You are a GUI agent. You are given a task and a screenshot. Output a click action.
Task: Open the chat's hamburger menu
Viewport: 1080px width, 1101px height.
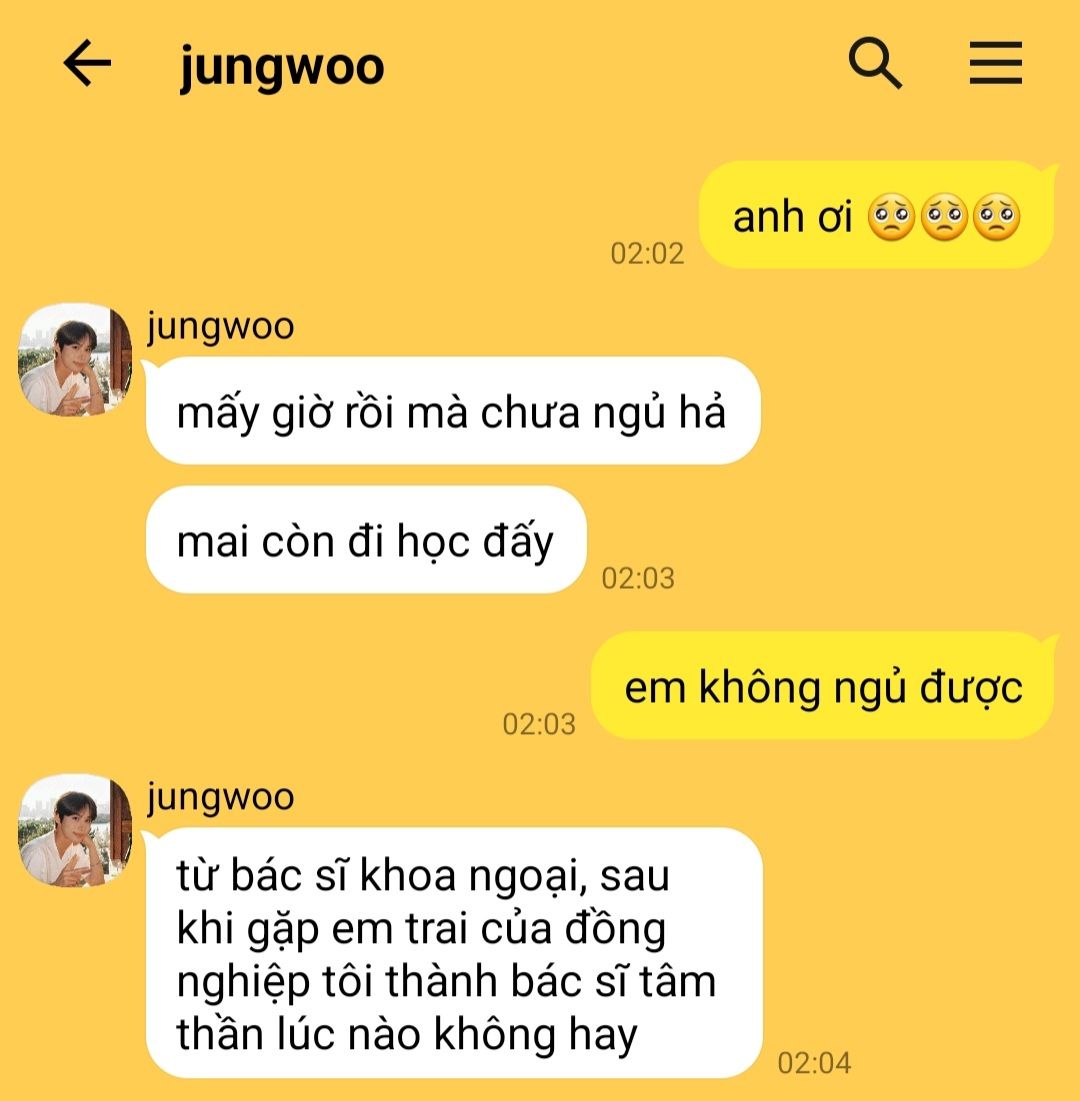[995, 65]
